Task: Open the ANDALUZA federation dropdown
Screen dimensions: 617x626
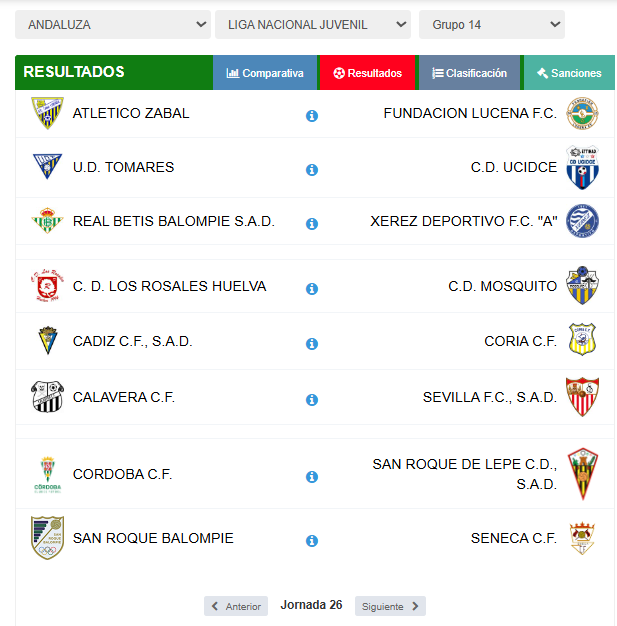Action: 112,24
